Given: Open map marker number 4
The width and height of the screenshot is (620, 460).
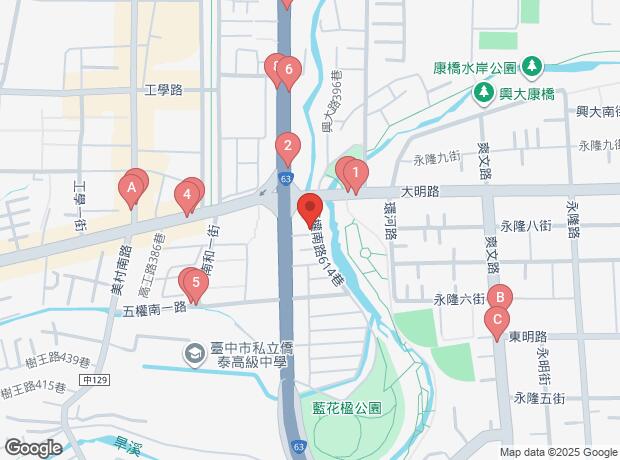Looking at the screenshot, I should [x=187, y=194].
